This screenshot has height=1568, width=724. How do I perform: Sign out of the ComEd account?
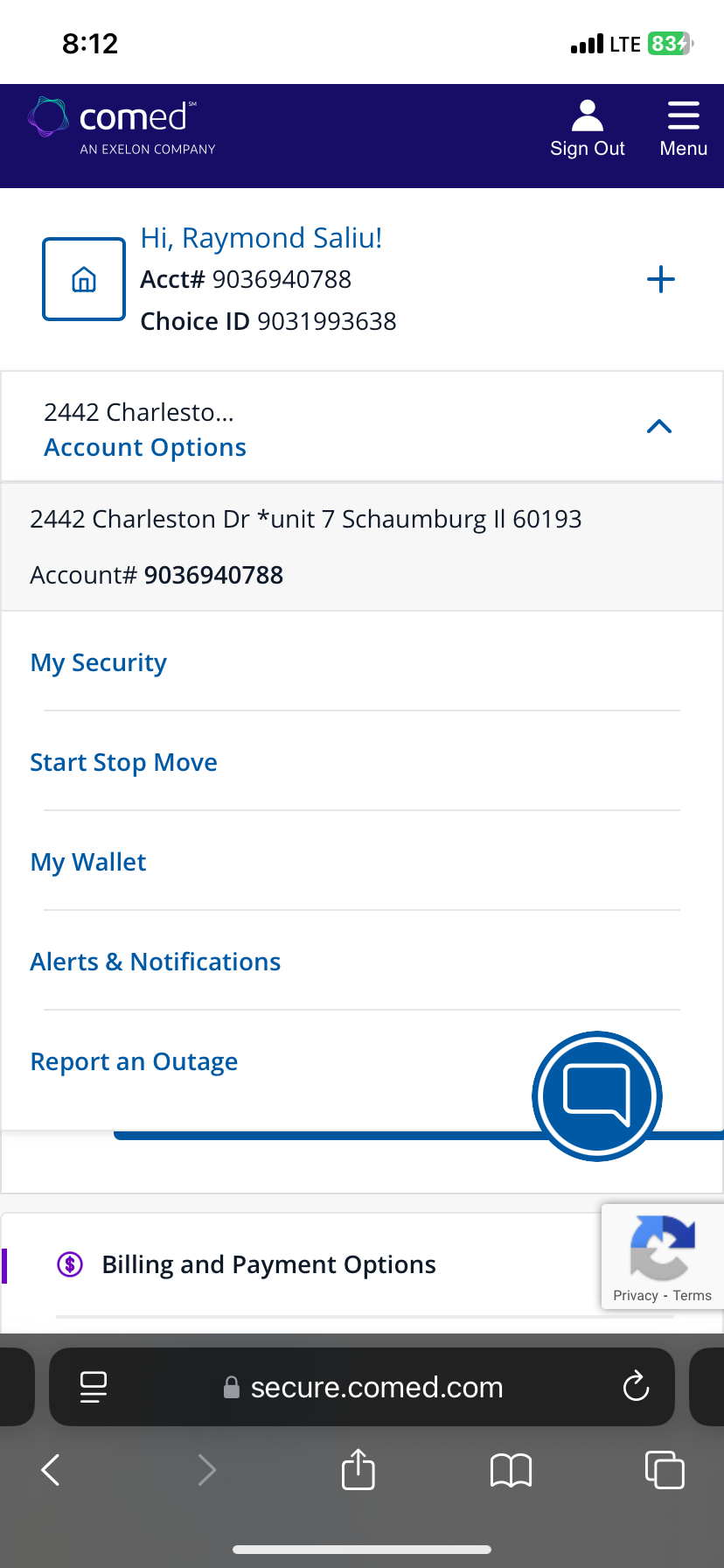point(588,128)
